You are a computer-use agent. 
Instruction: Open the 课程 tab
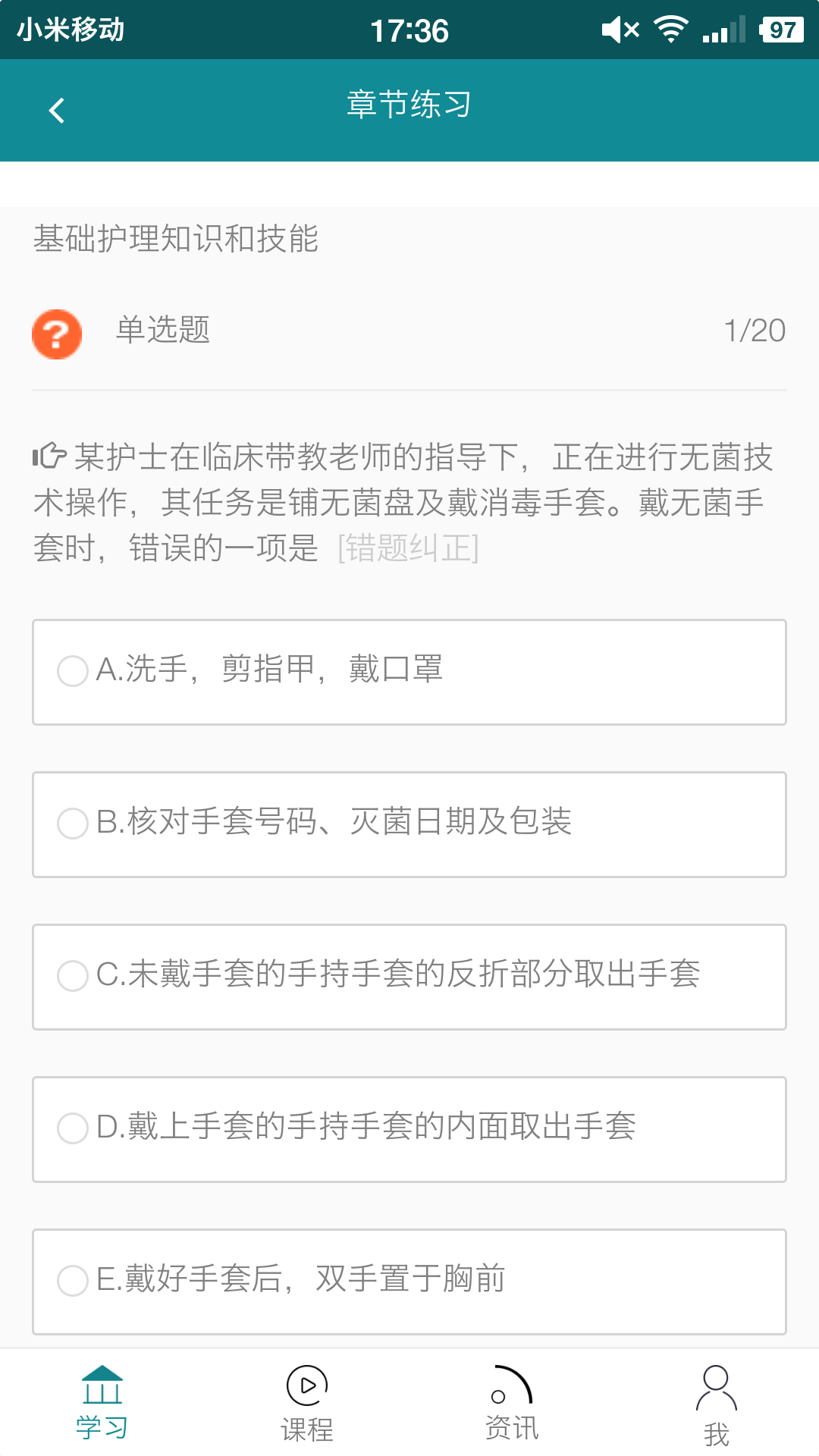[307, 1403]
